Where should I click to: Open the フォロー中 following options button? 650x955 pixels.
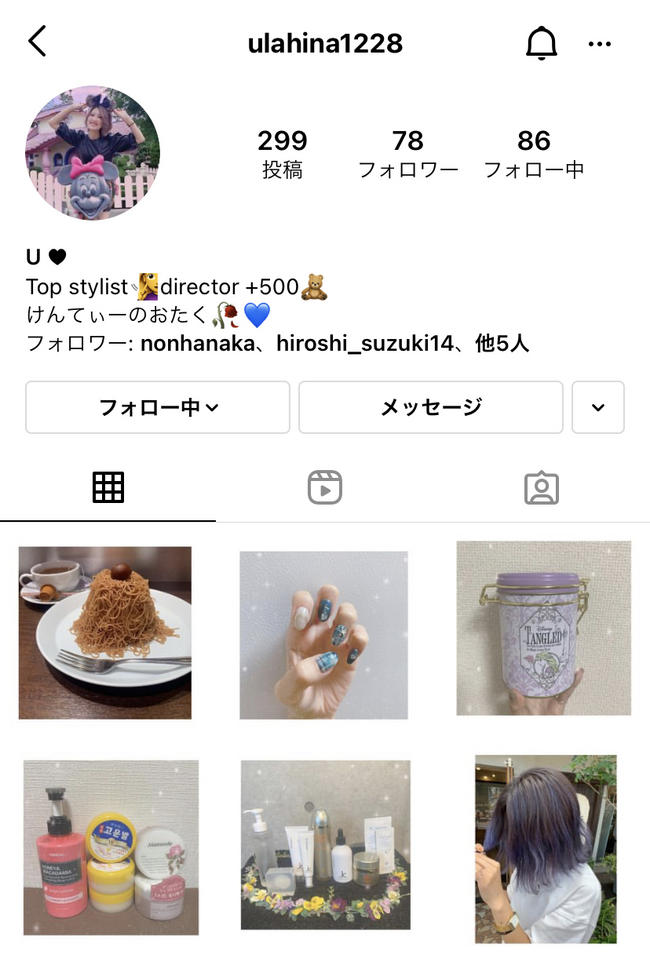click(158, 407)
